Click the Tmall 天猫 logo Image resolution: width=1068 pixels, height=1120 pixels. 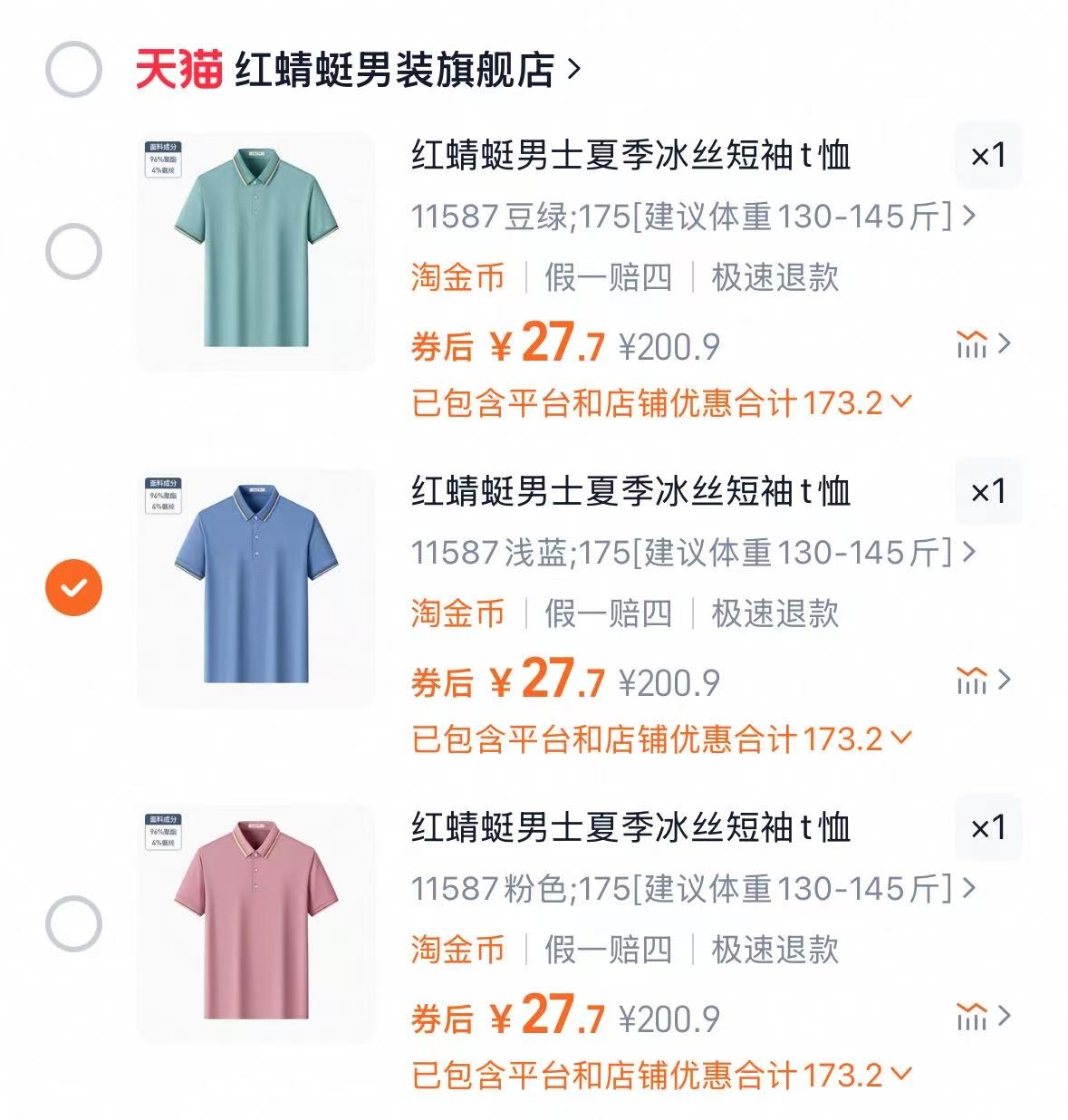click(178, 67)
